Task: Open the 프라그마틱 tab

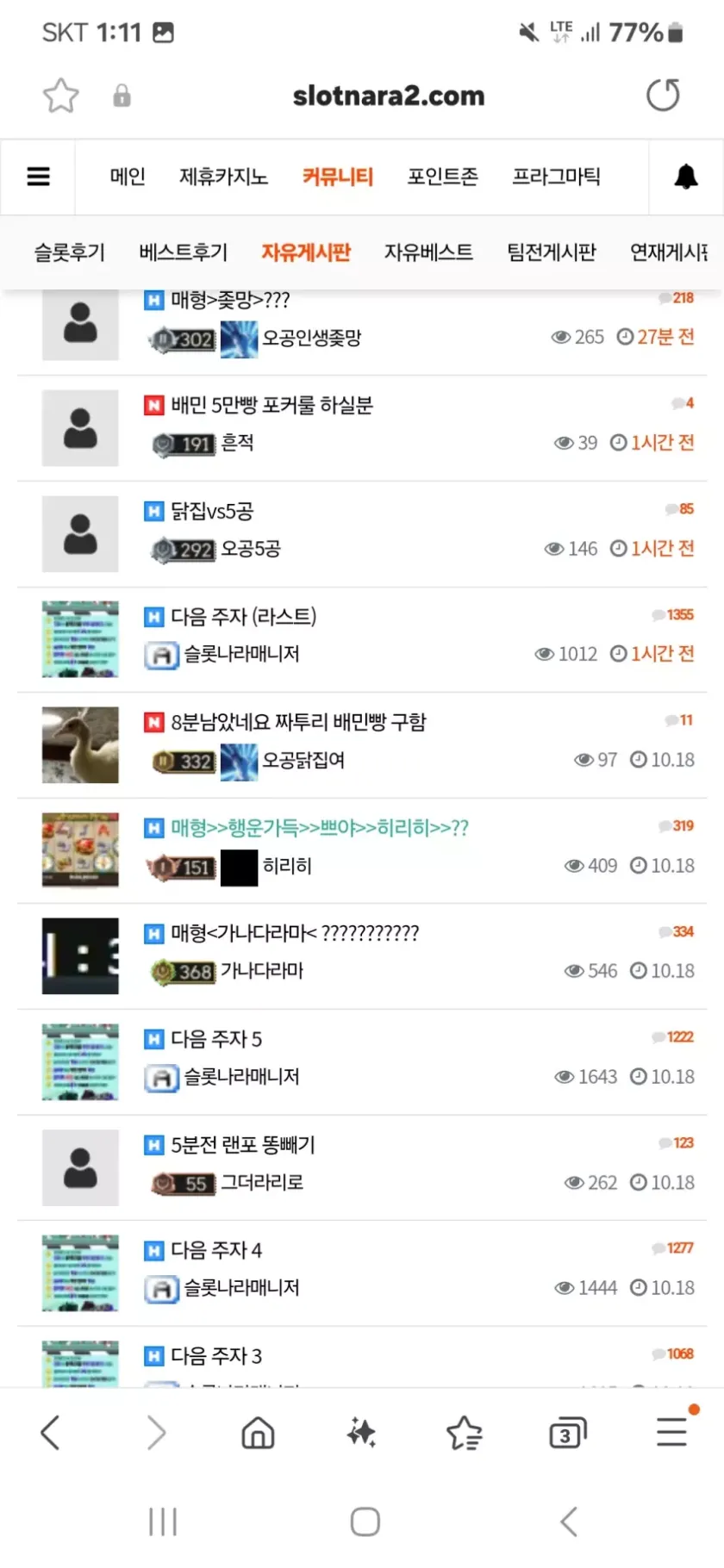Action: [x=556, y=177]
